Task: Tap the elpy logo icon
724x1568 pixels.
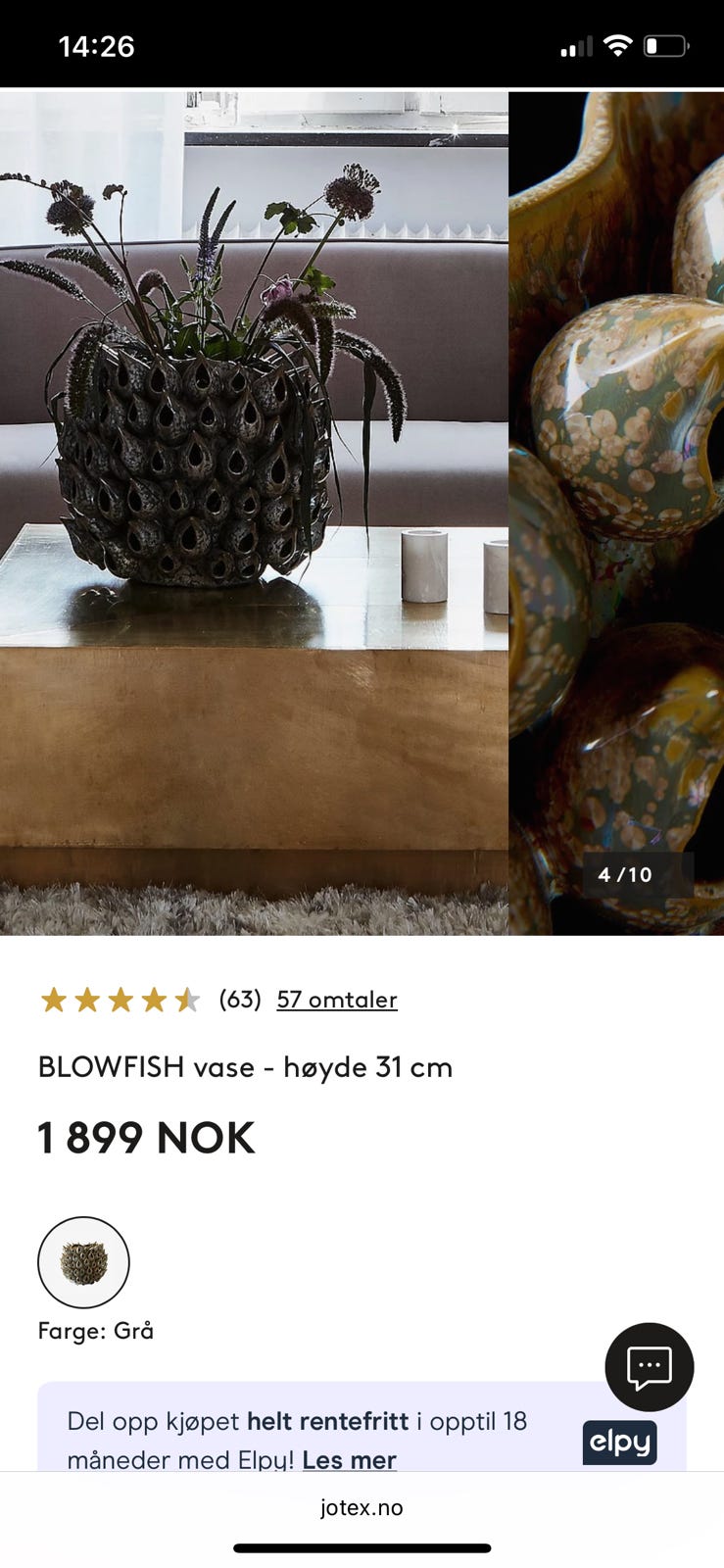Action: click(618, 1442)
